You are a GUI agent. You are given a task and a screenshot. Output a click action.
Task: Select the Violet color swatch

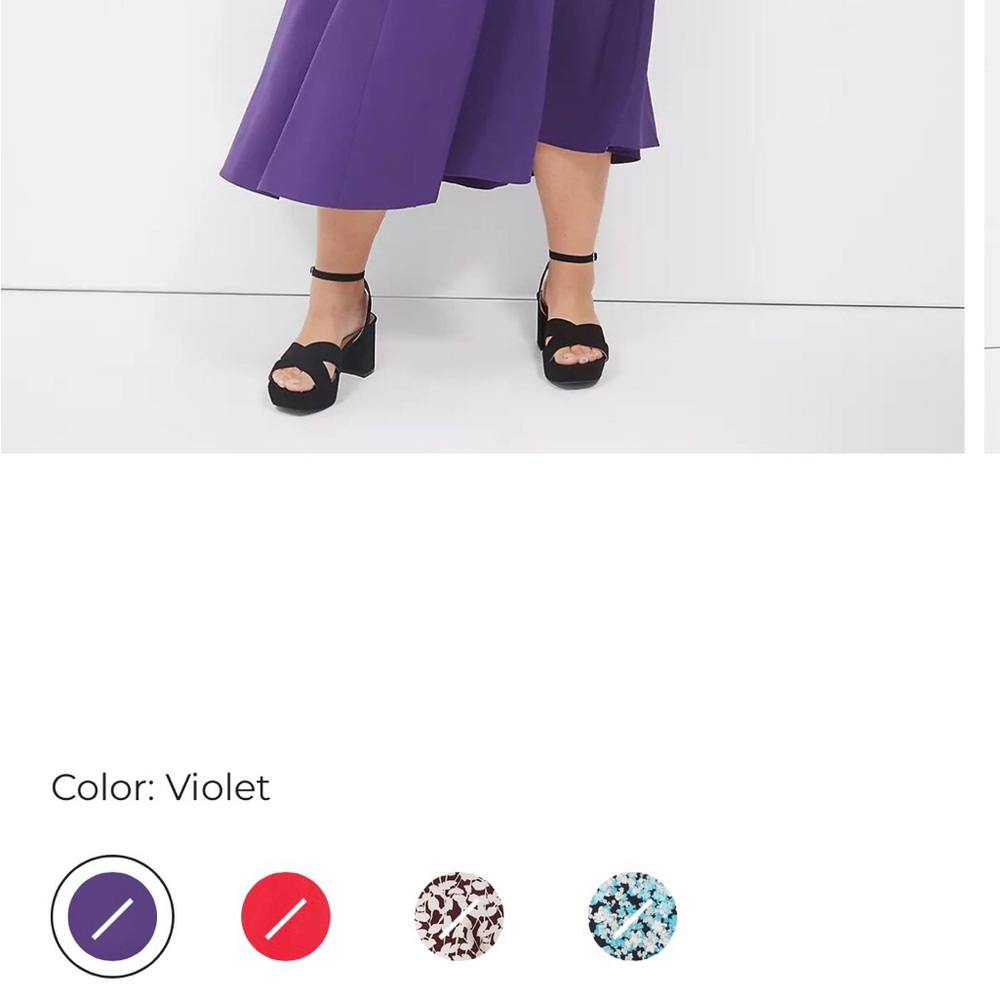[112, 916]
